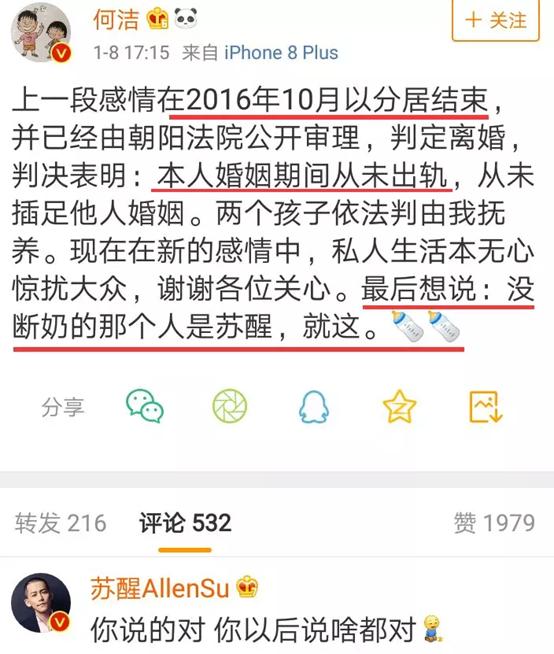Screen dimensions: 554x654
Task: Open 何洁's username link
Action: [x=116, y=19]
